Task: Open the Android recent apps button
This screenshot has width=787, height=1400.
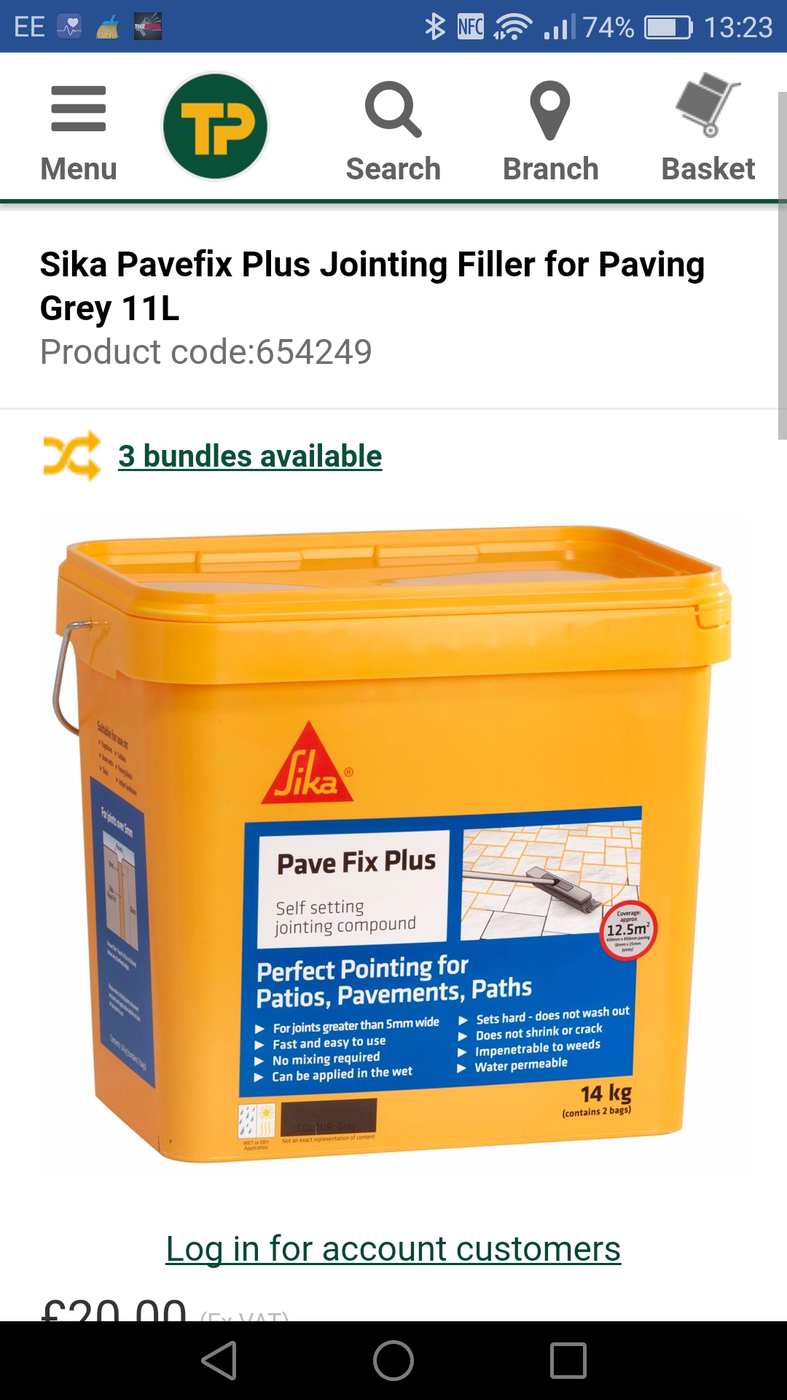Action: click(x=568, y=1360)
